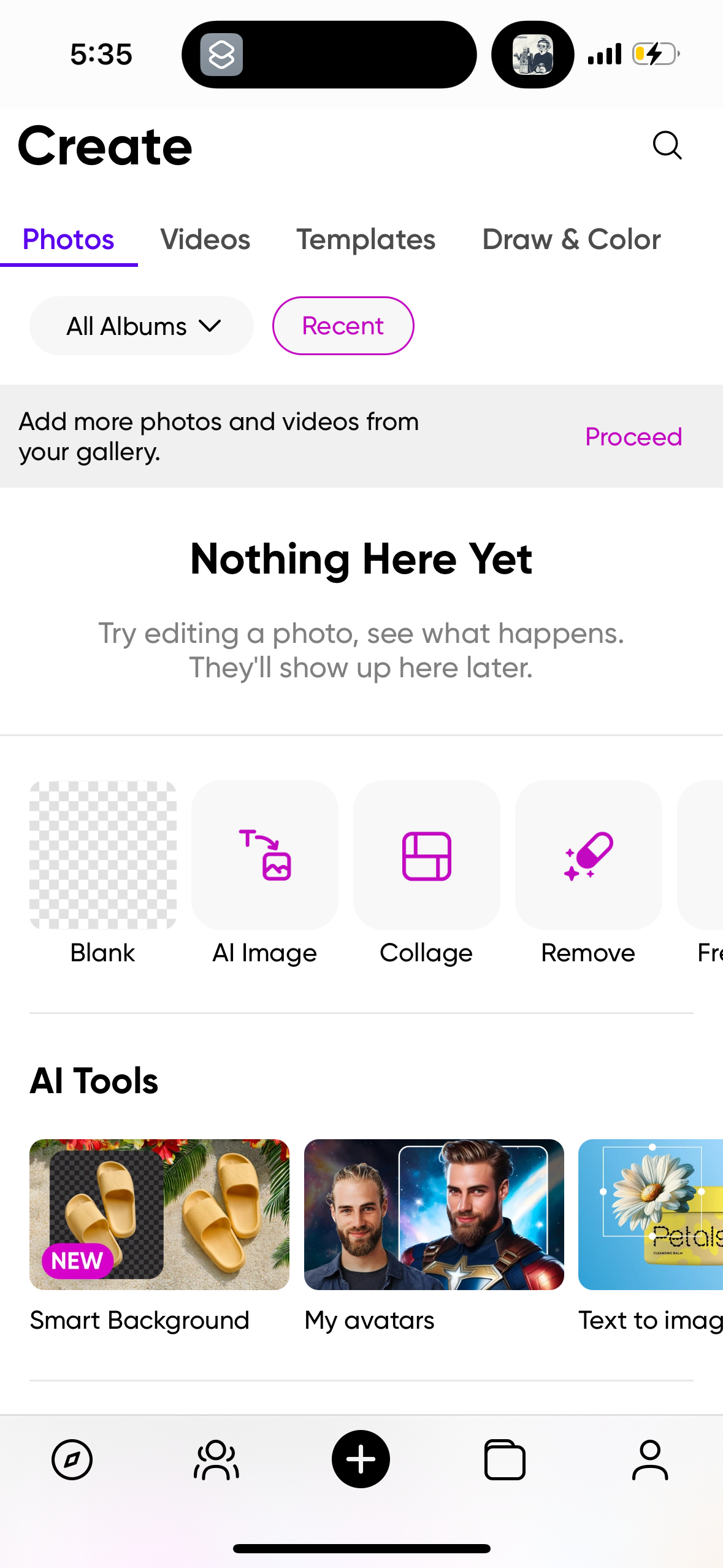Tap the avatar bubble in the status bar
This screenshot has width=723, height=1568.
point(531,54)
